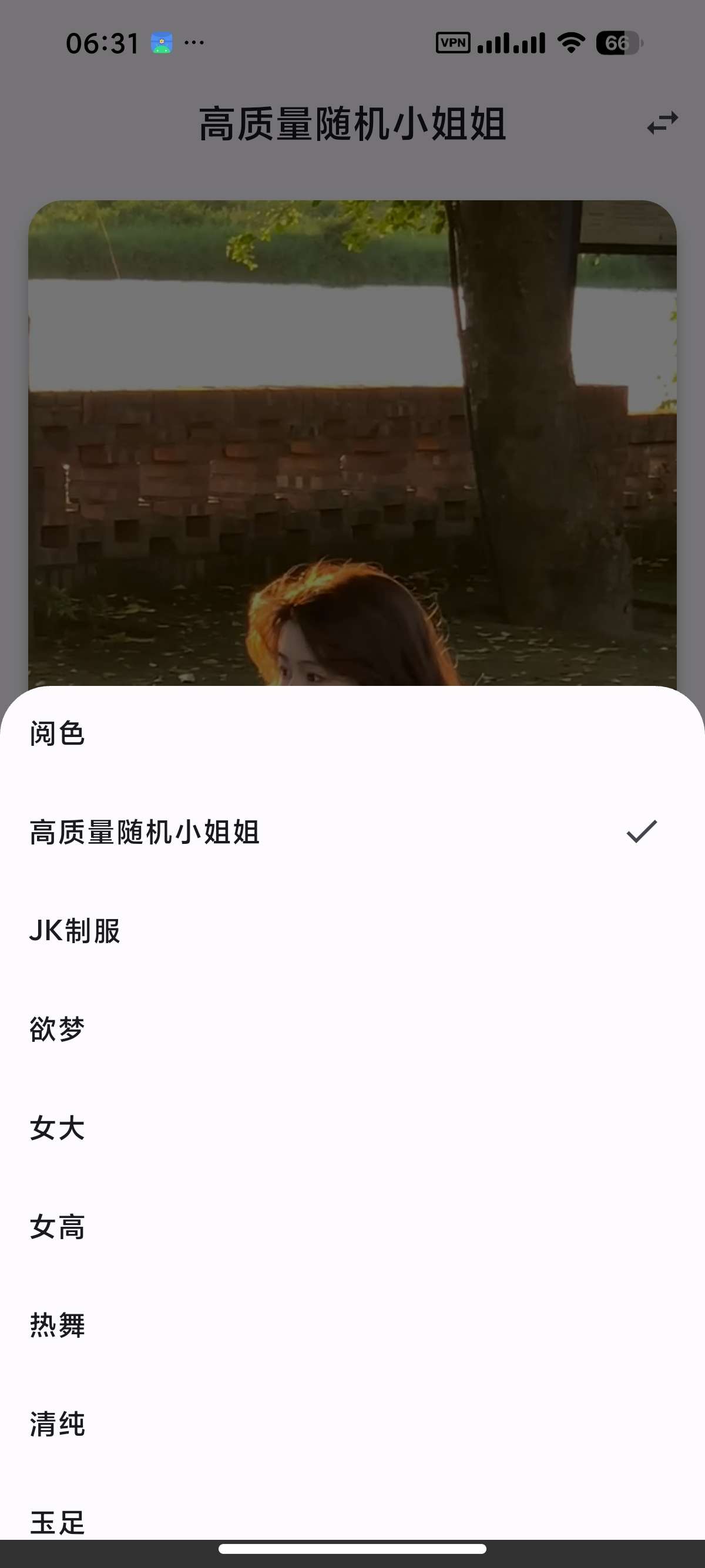Tap the swap arrows icon in header

click(662, 123)
